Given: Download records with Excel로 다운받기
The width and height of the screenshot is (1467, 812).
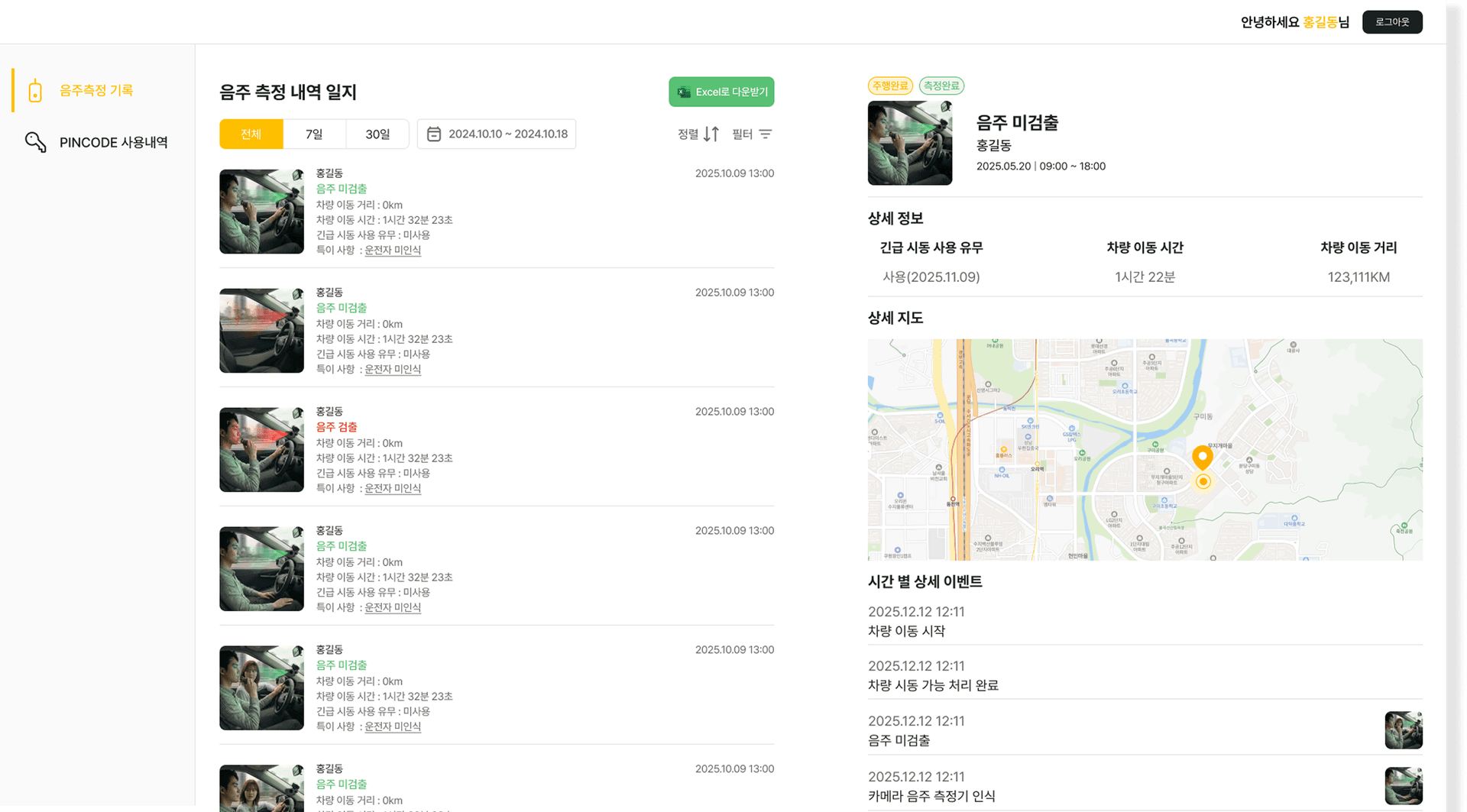Looking at the screenshot, I should 721,92.
